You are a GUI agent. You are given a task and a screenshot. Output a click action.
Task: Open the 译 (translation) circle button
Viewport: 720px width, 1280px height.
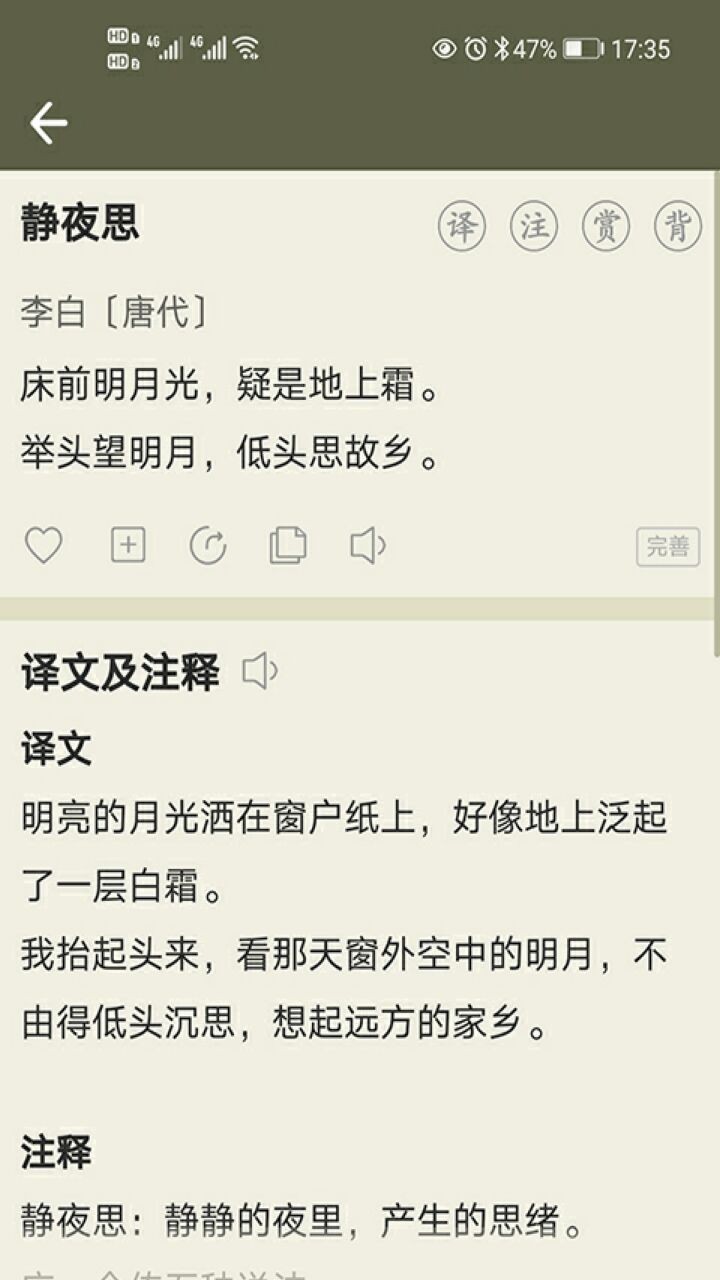pos(462,226)
